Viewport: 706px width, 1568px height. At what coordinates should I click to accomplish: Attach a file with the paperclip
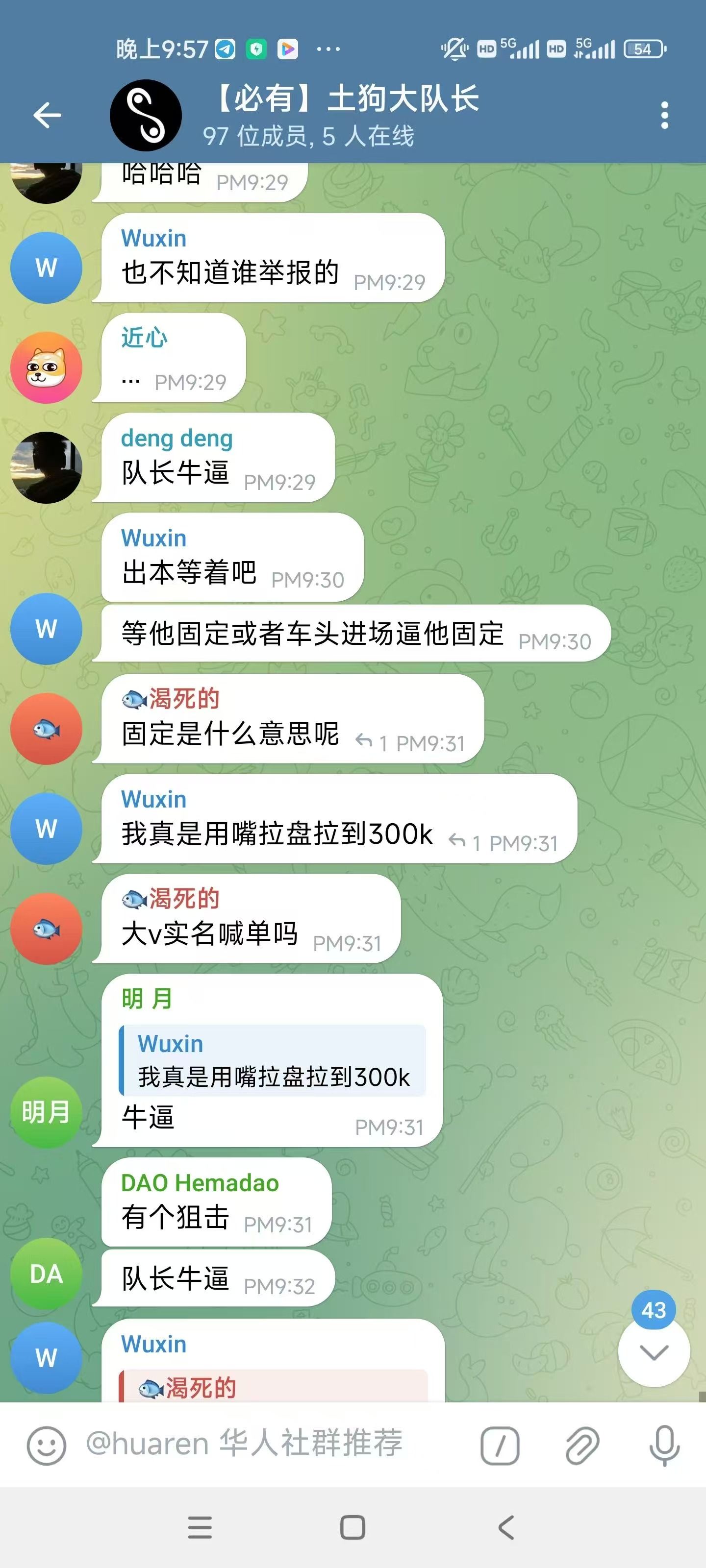pos(582,1445)
